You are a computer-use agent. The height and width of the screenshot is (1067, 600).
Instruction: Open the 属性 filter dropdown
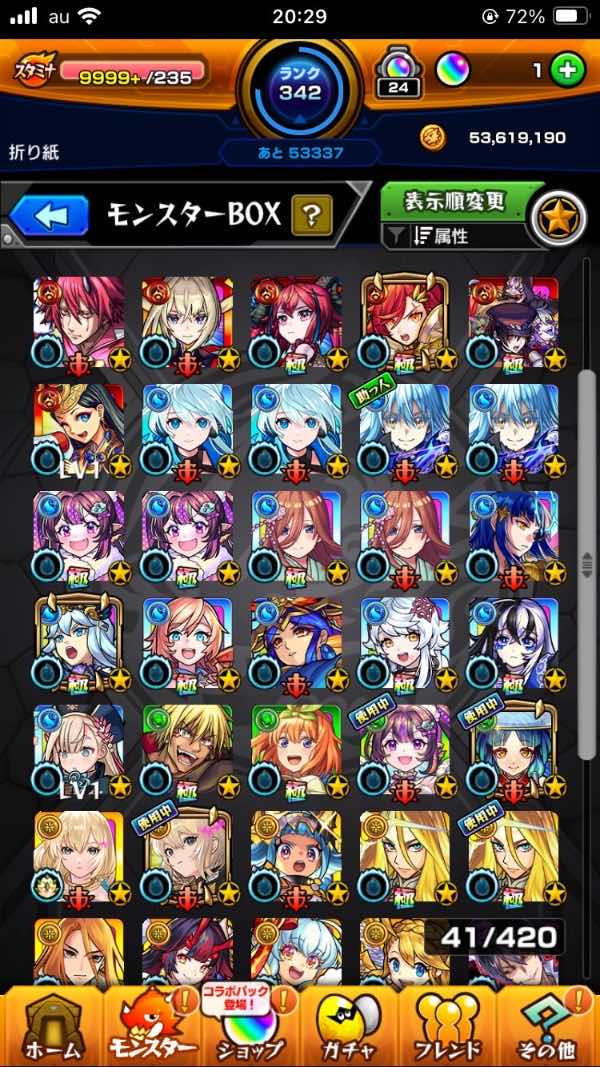click(x=453, y=237)
